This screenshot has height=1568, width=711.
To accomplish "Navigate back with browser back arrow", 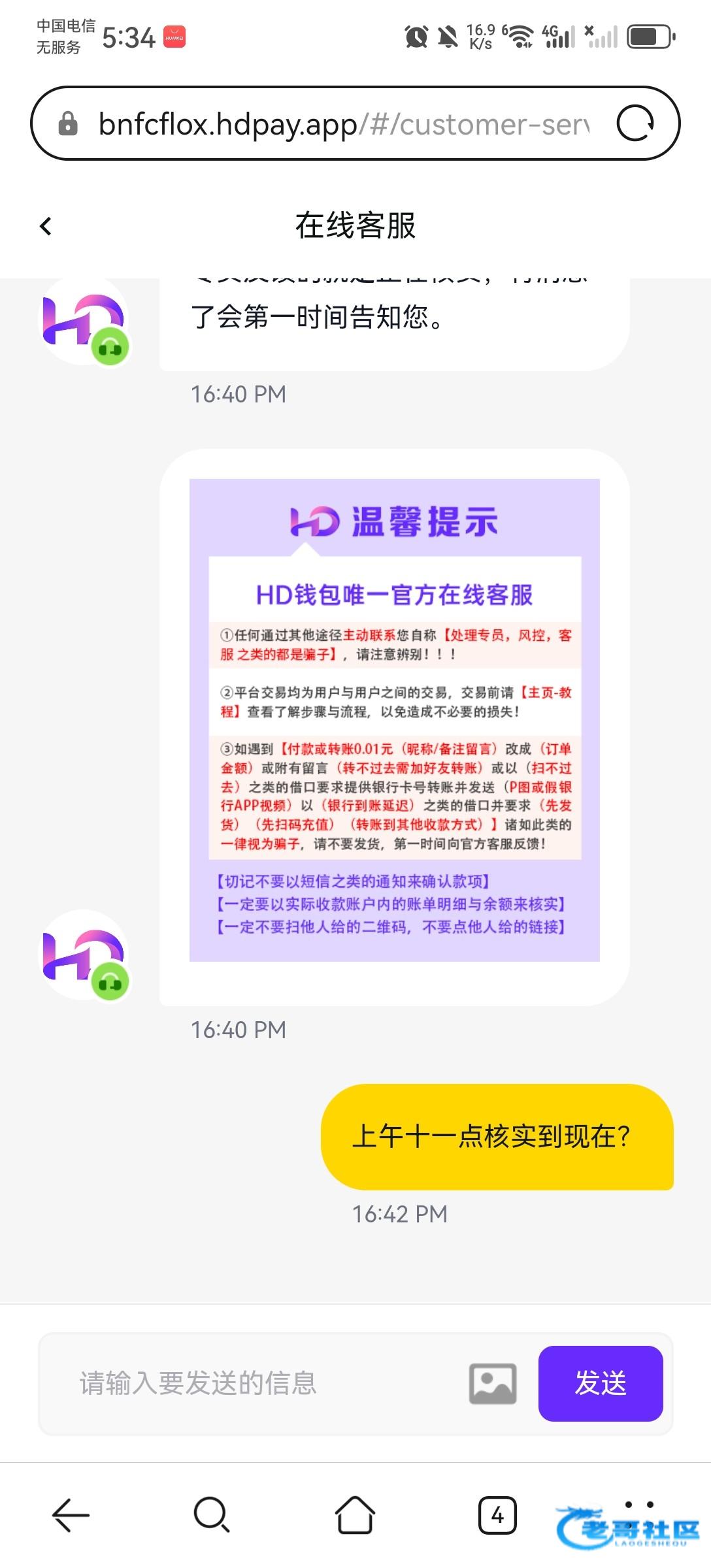I will click(x=71, y=1515).
